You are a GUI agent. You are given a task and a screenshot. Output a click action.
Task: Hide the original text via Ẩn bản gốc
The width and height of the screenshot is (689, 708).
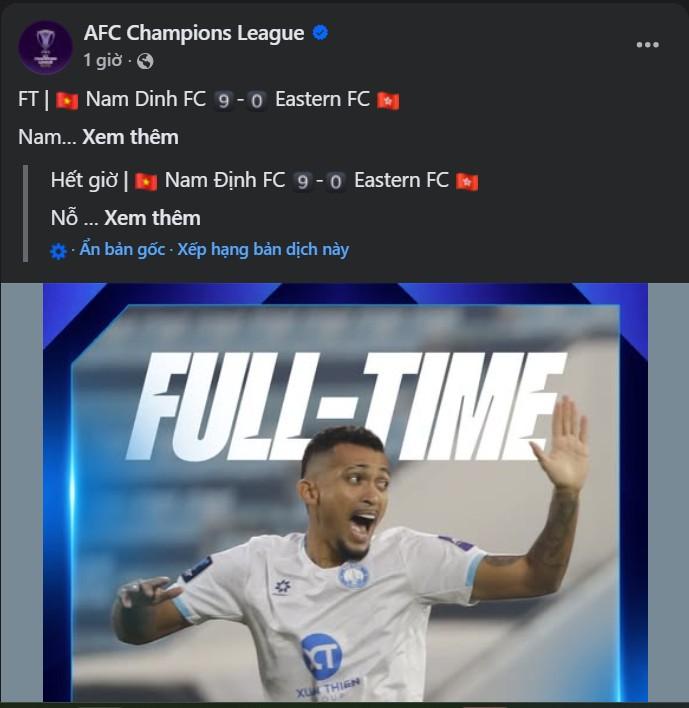(x=120, y=250)
